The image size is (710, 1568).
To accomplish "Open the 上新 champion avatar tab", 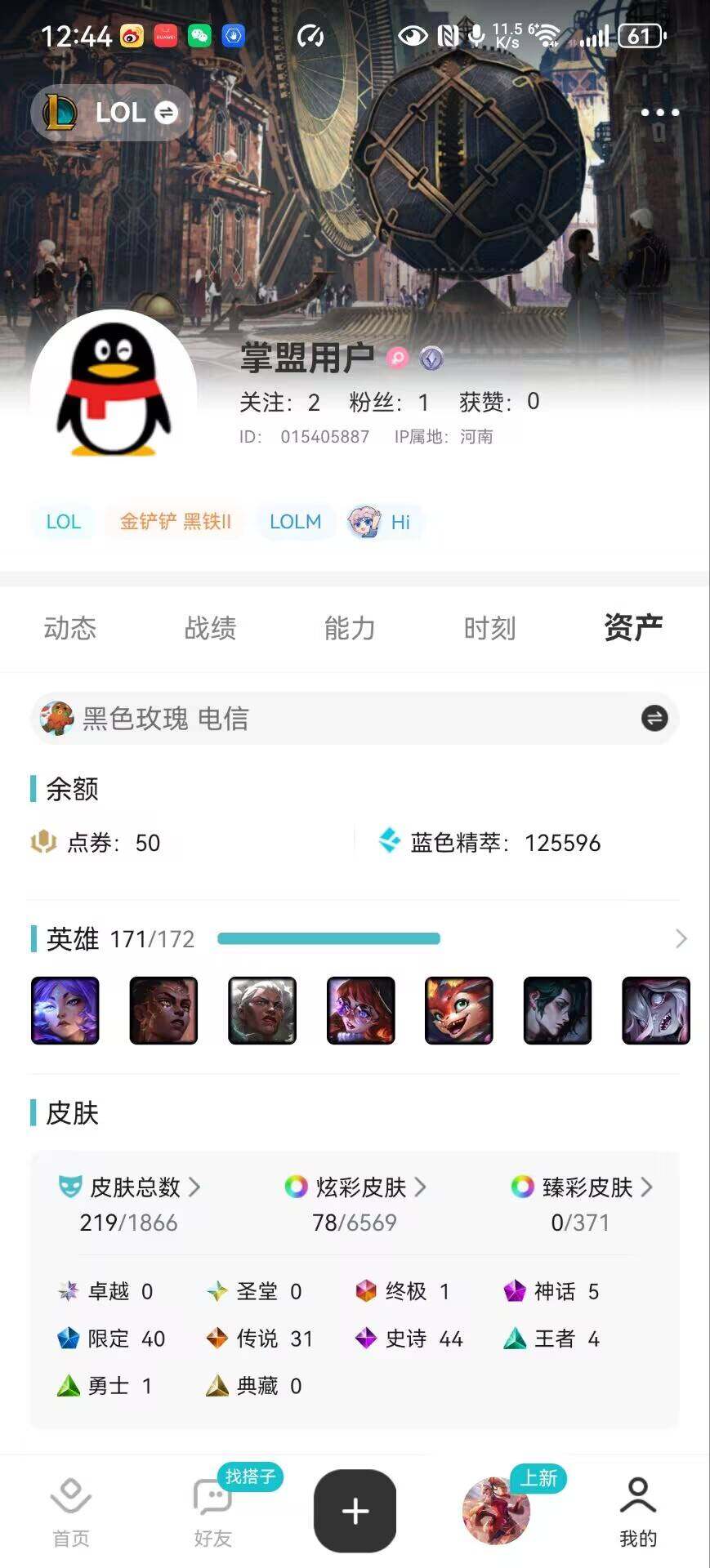I will 497,1511.
